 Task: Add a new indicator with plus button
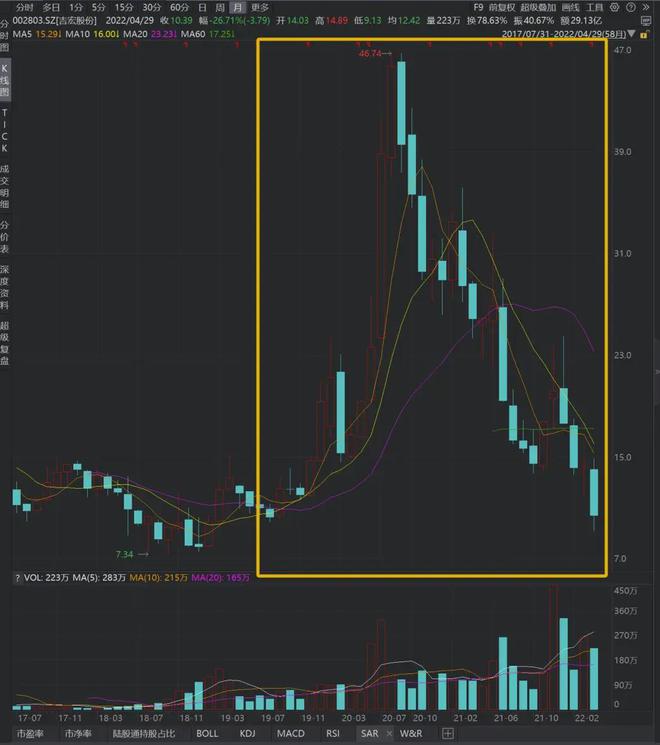pos(448,734)
